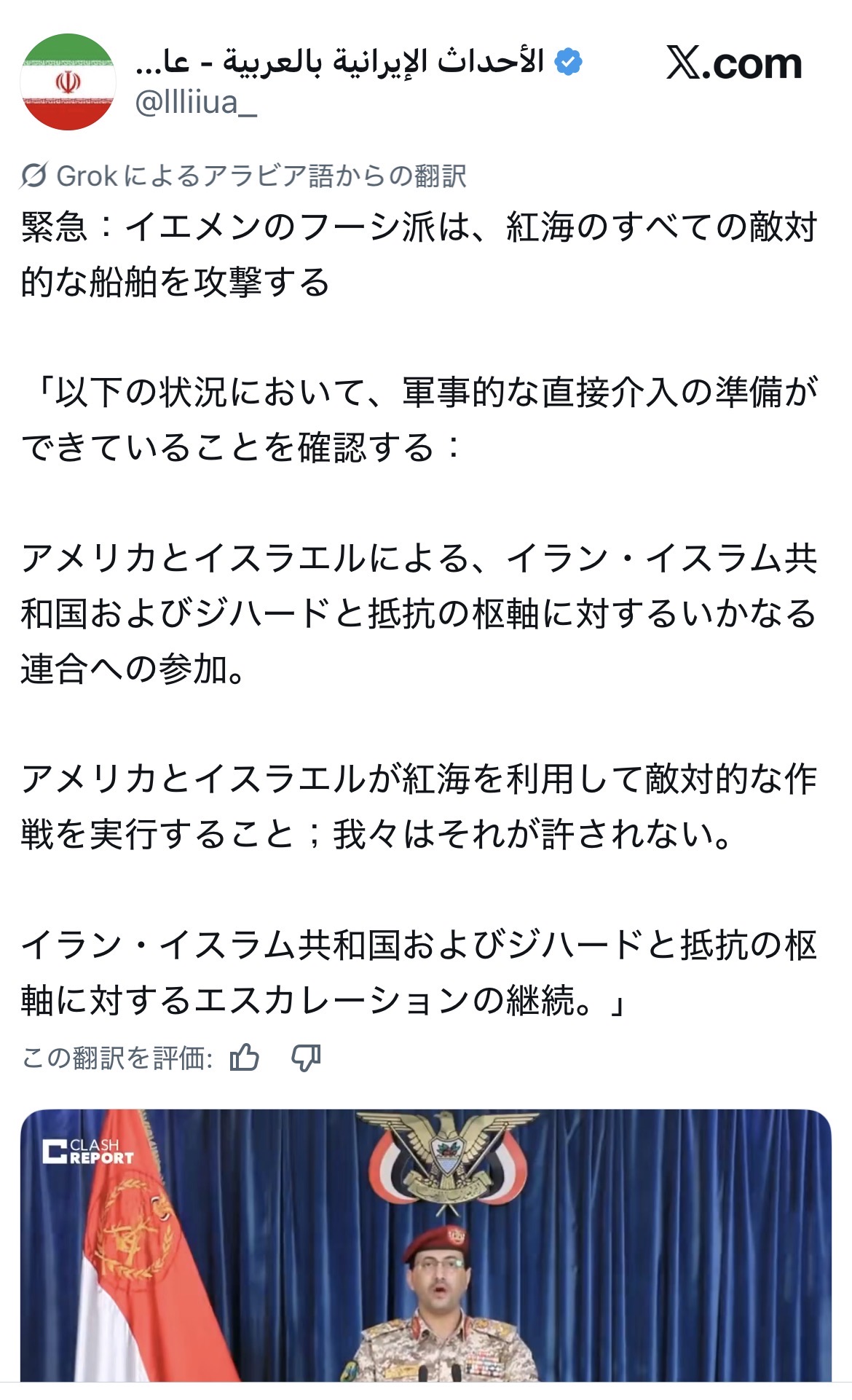Open the X.com link

click(x=733, y=64)
